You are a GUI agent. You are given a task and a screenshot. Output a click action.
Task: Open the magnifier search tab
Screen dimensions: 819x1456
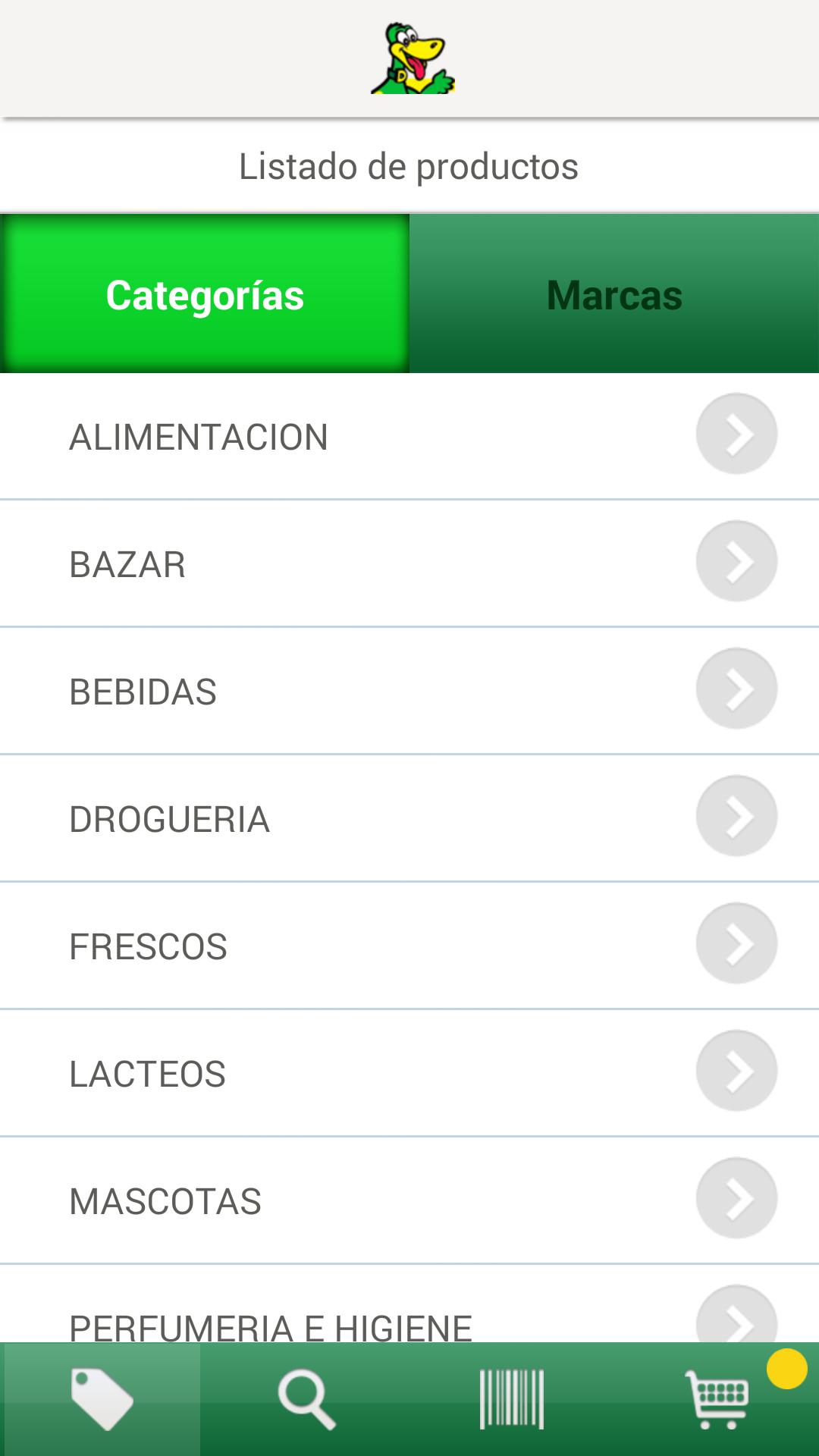tap(306, 1400)
